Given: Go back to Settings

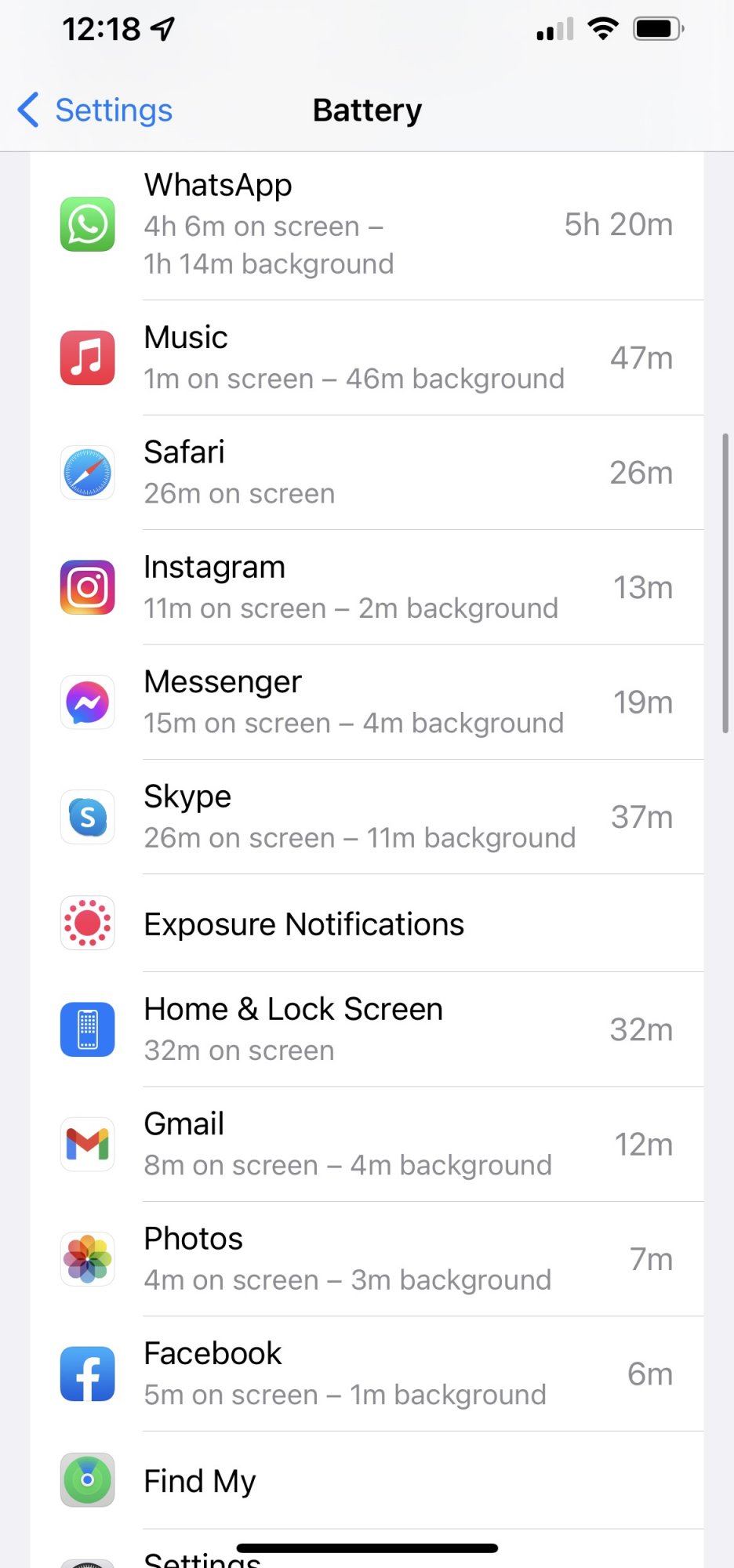Looking at the screenshot, I should pyautogui.click(x=96, y=111).
